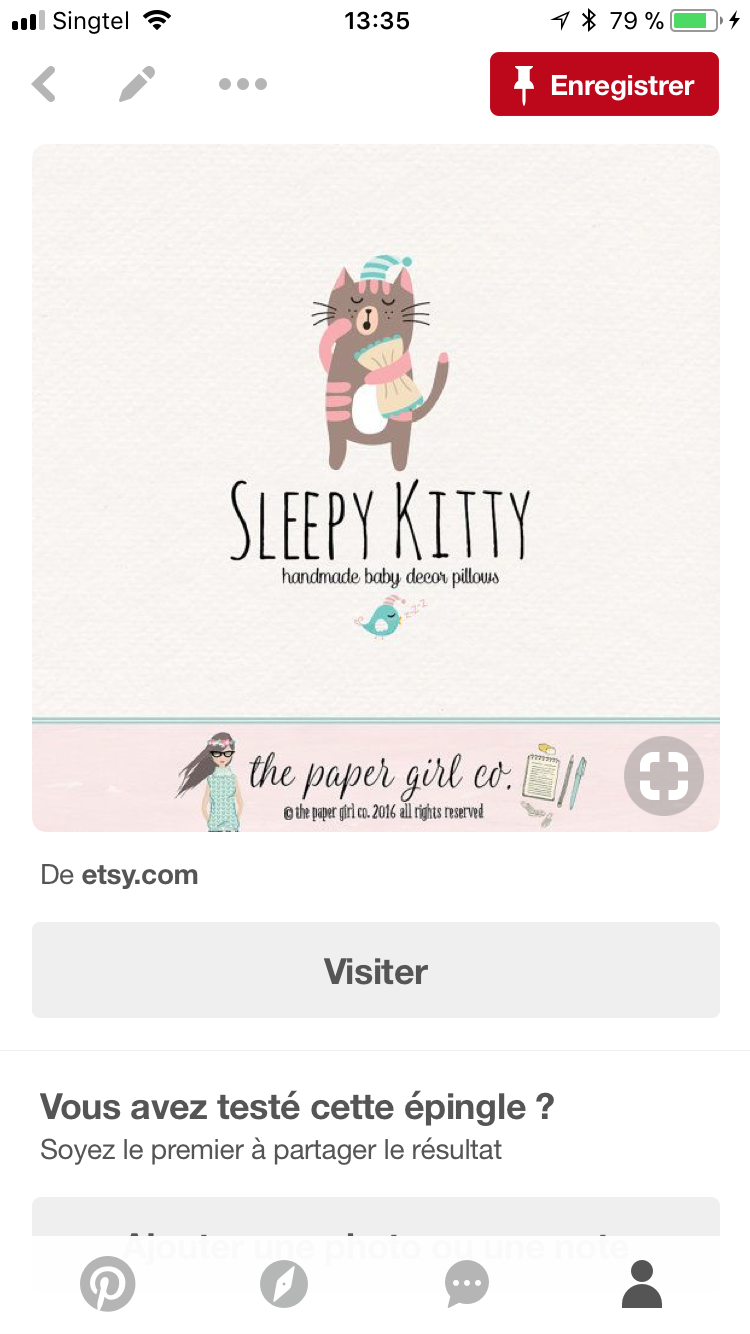Image resolution: width=750 pixels, height=1334 pixels.
Task: Launch visual search on the pin image
Action: click(664, 777)
